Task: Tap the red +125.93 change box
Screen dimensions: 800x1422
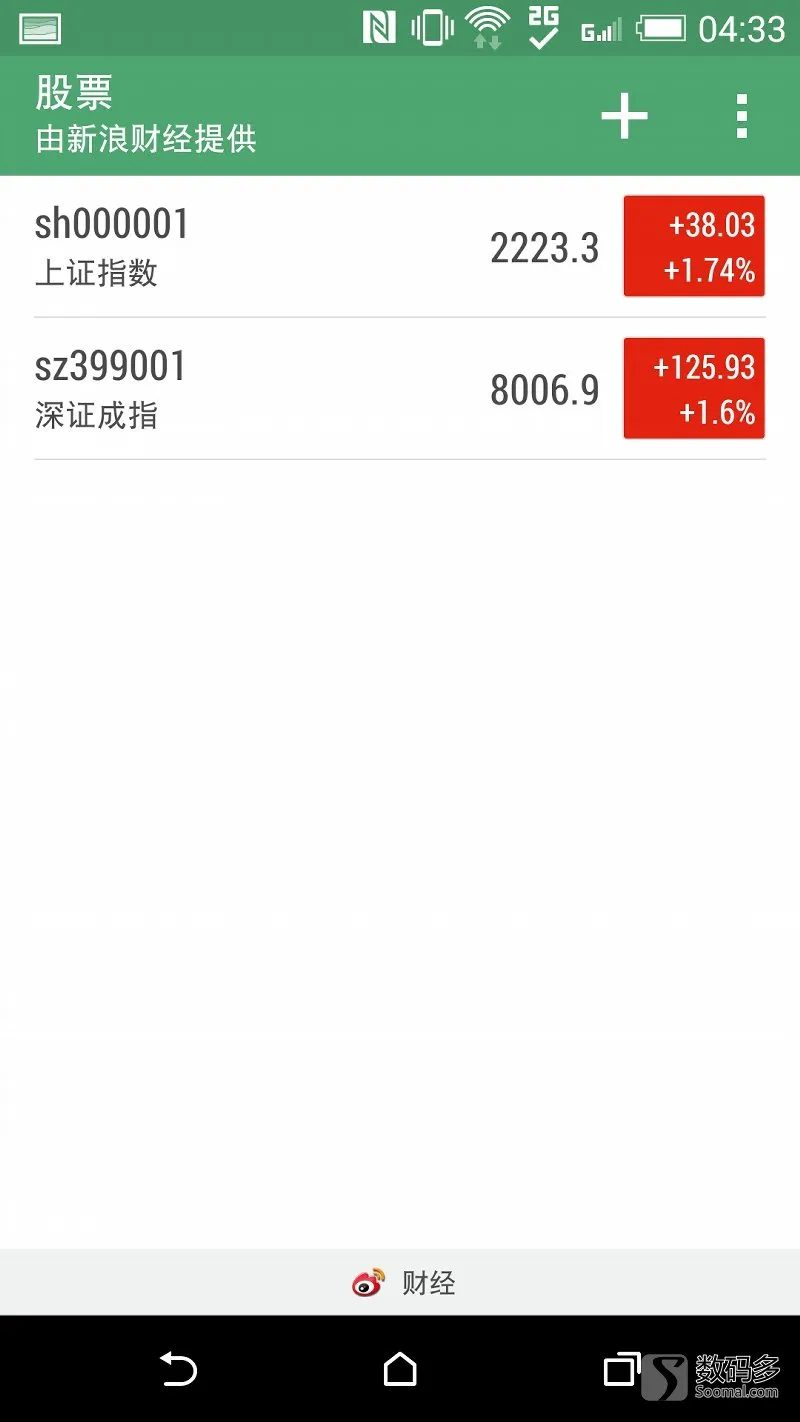Action: 694,388
